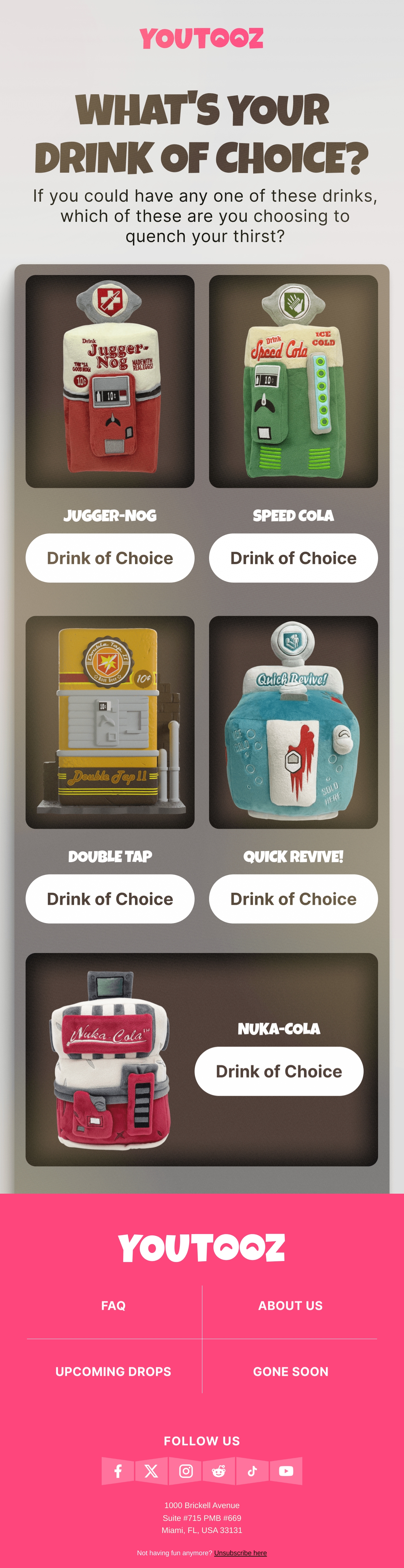The image size is (404, 1568).
Task: Open Upcoming Drops
Action: pos(114,1371)
